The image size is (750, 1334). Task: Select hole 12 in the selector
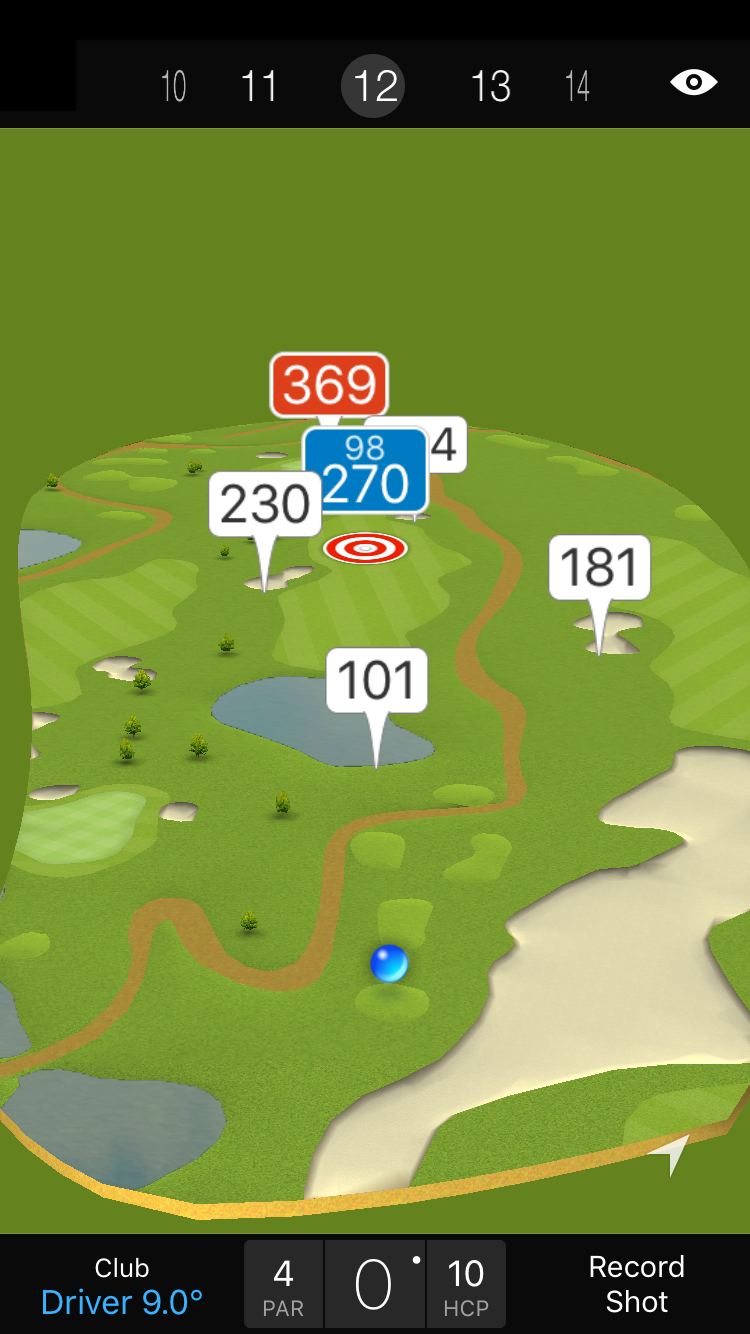(x=375, y=86)
